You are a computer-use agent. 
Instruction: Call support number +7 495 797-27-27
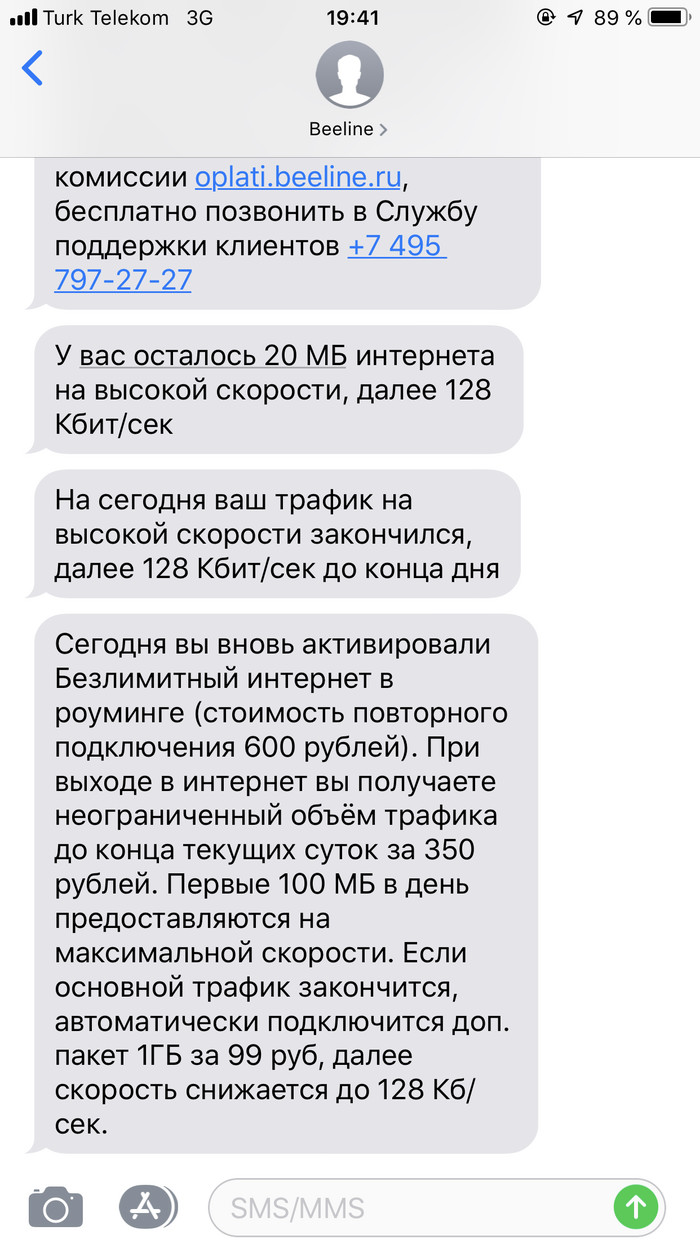[x=250, y=262]
